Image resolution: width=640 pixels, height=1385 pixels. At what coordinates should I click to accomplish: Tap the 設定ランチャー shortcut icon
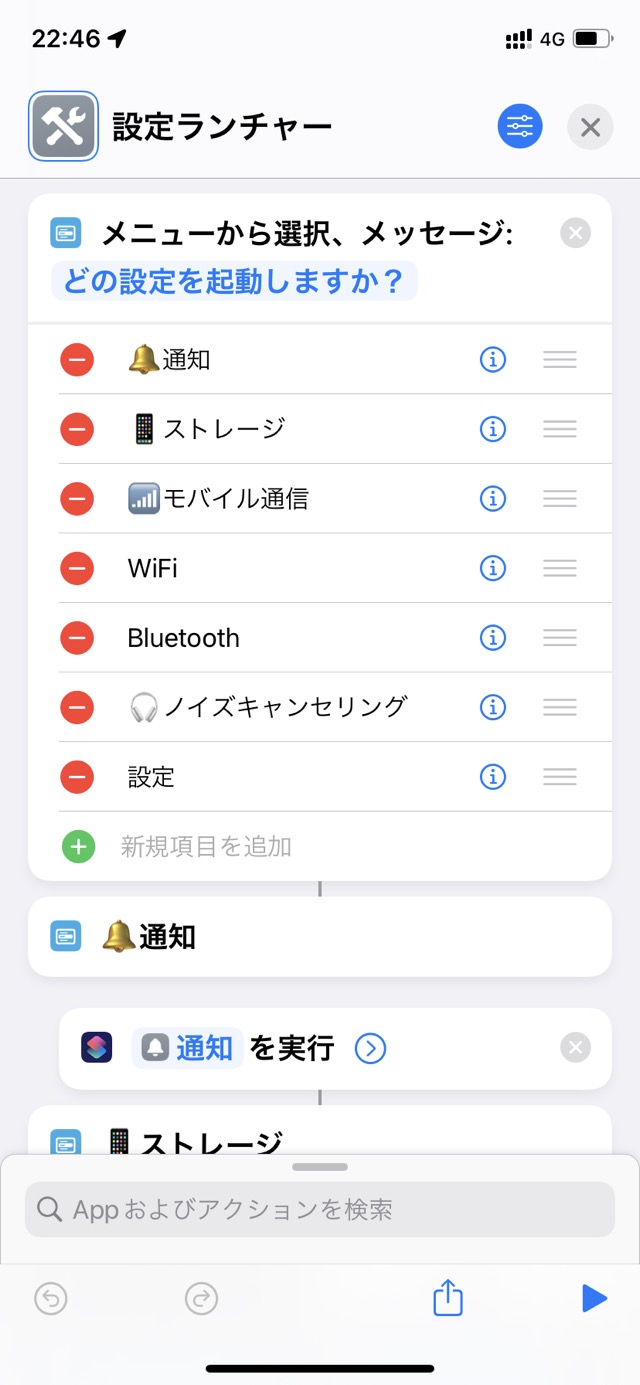coord(63,126)
